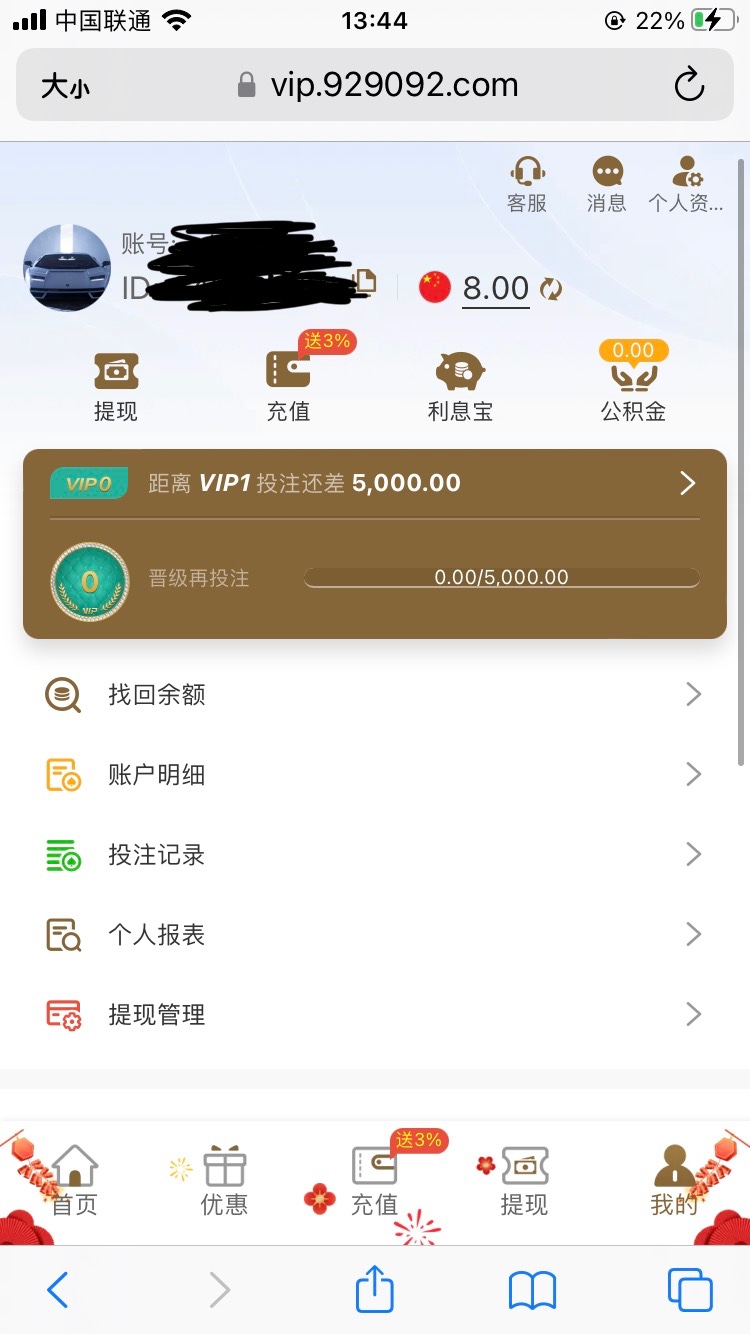Open 提现管理

click(x=374, y=1014)
